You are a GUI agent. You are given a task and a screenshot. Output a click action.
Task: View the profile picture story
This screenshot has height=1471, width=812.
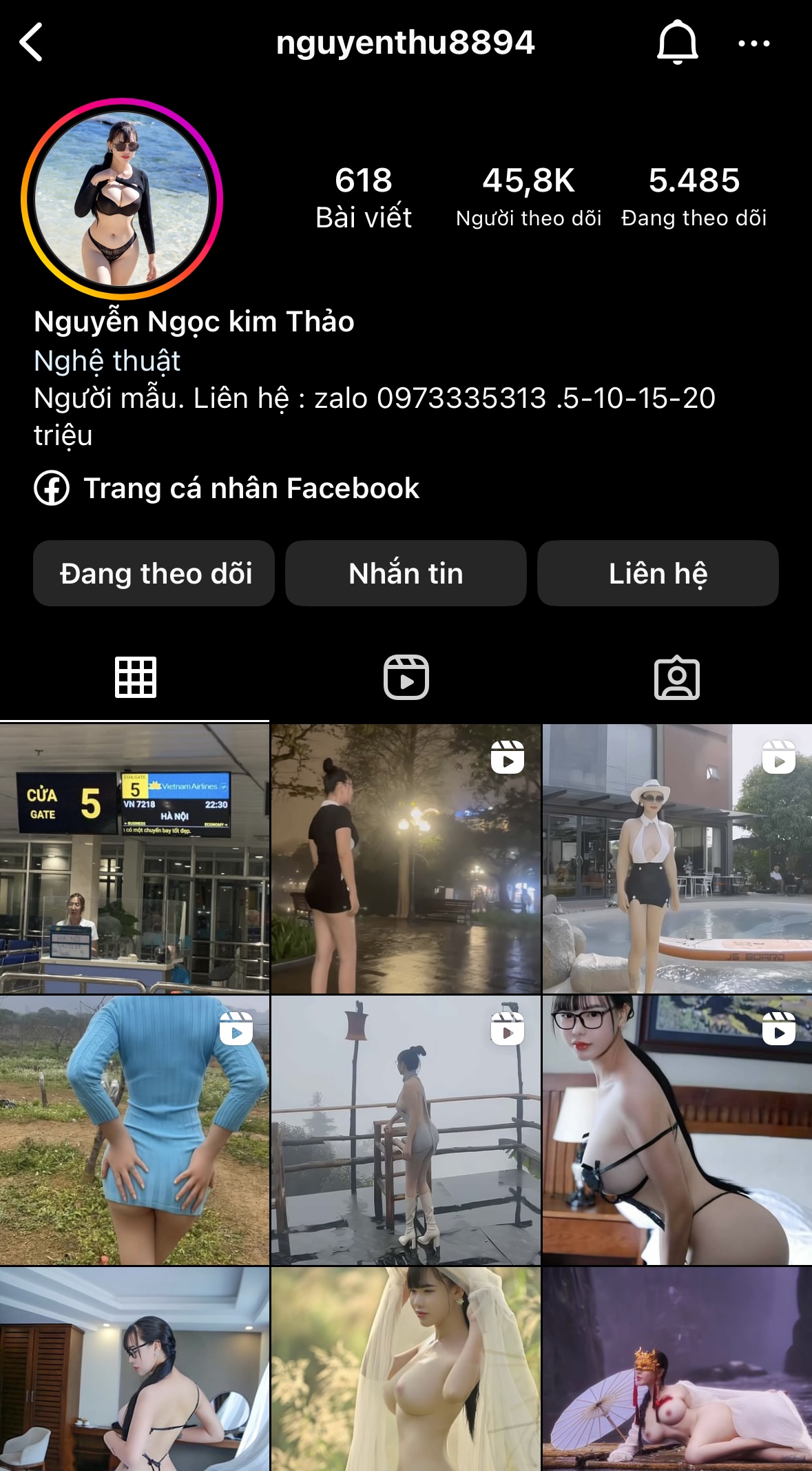[122, 199]
